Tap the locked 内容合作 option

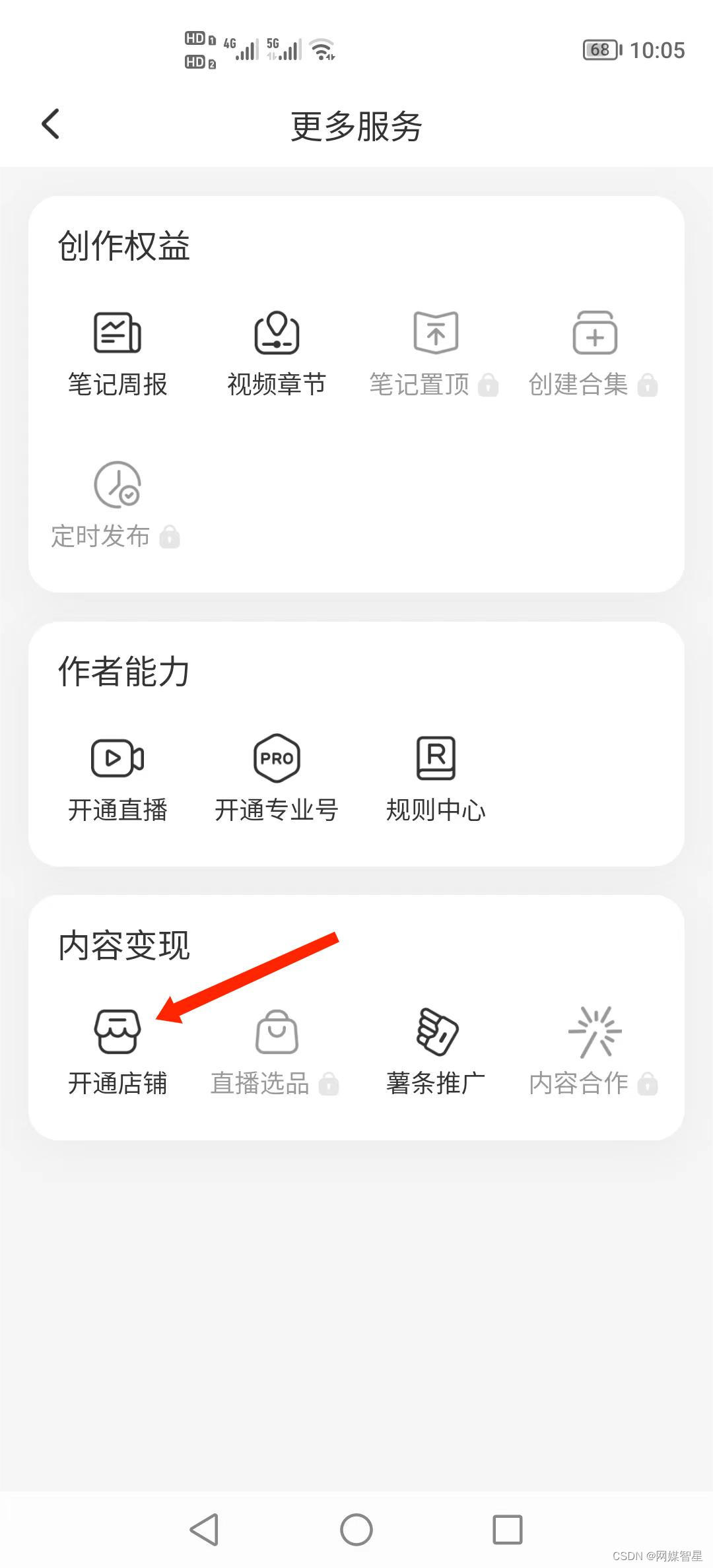[x=594, y=1053]
